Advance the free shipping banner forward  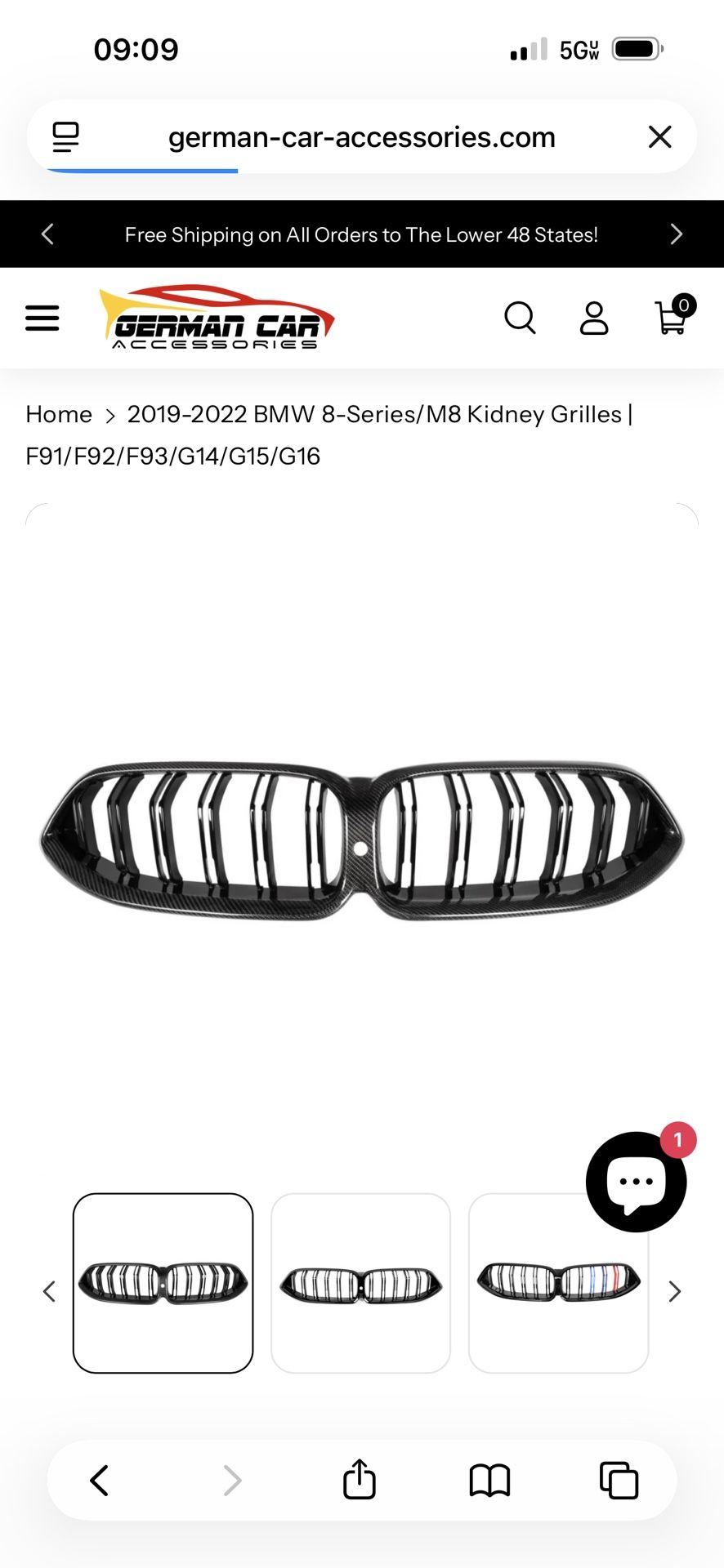pyautogui.click(x=677, y=234)
